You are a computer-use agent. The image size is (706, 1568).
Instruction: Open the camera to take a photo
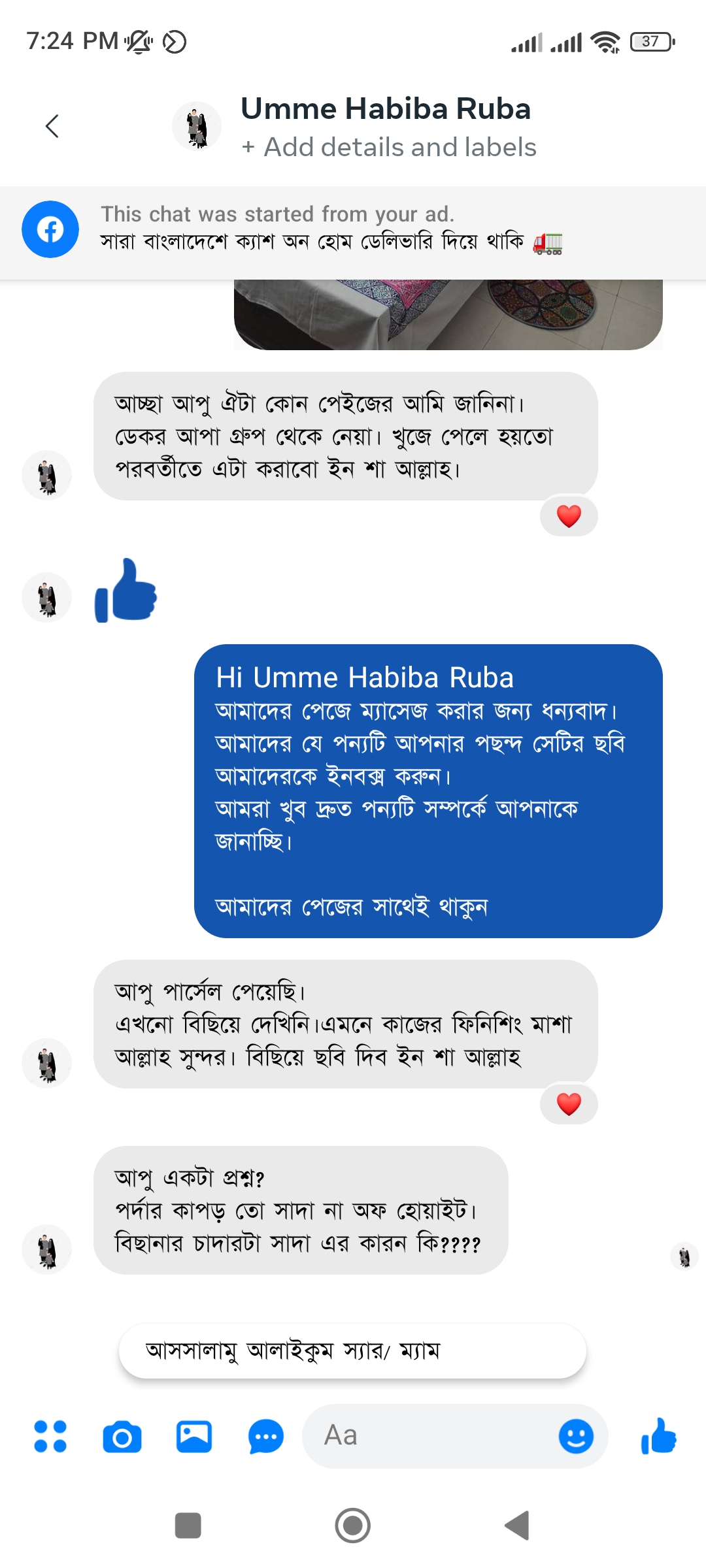122,1437
